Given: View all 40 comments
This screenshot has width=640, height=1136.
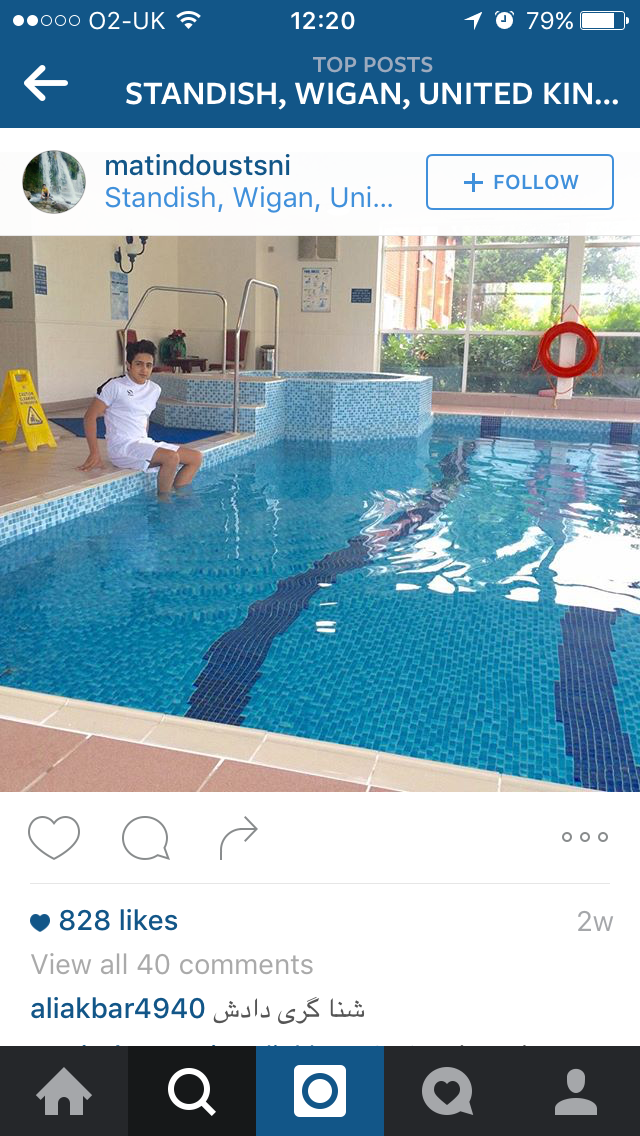Looking at the screenshot, I should 172,965.
